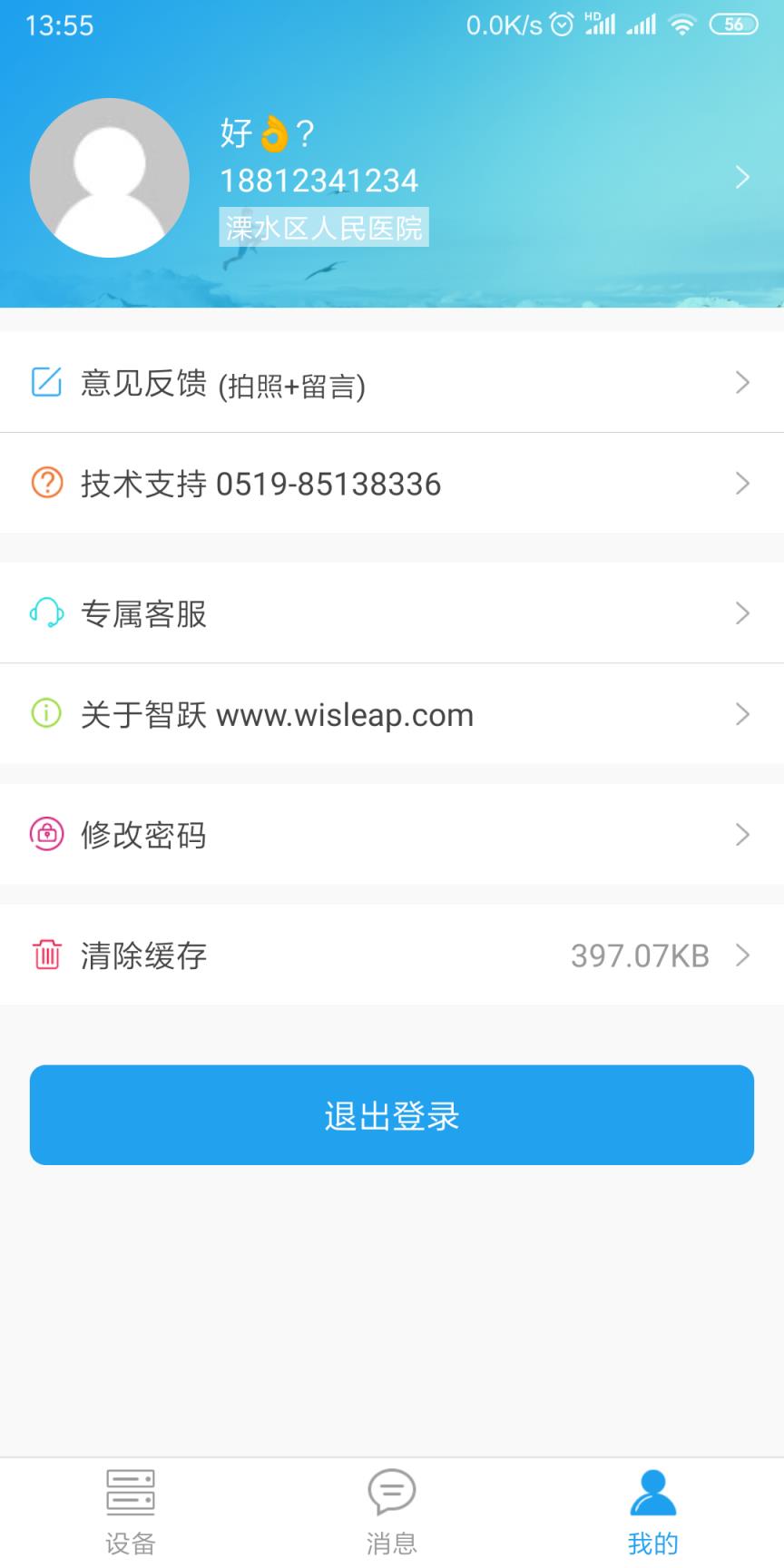Tap the phone number 18812341234

click(x=318, y=180)
